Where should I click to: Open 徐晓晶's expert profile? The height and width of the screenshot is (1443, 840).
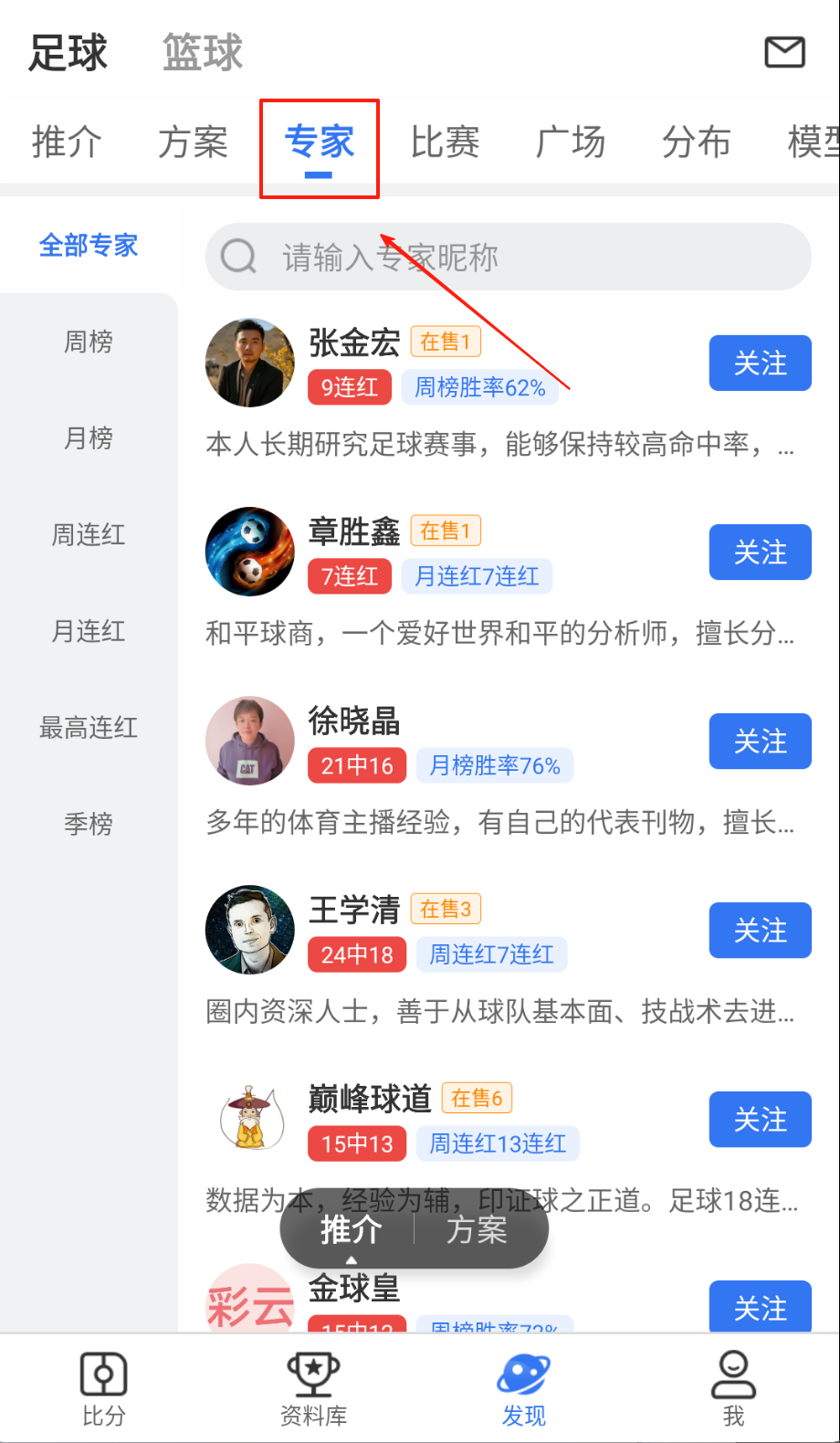(x=354, y=721)
